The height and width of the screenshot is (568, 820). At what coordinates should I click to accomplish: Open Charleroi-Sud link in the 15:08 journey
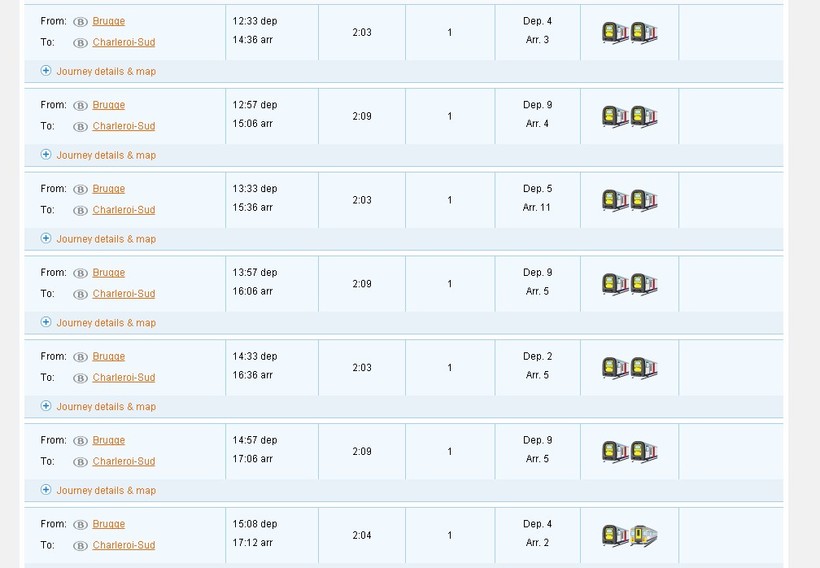(x=123, y=546)
